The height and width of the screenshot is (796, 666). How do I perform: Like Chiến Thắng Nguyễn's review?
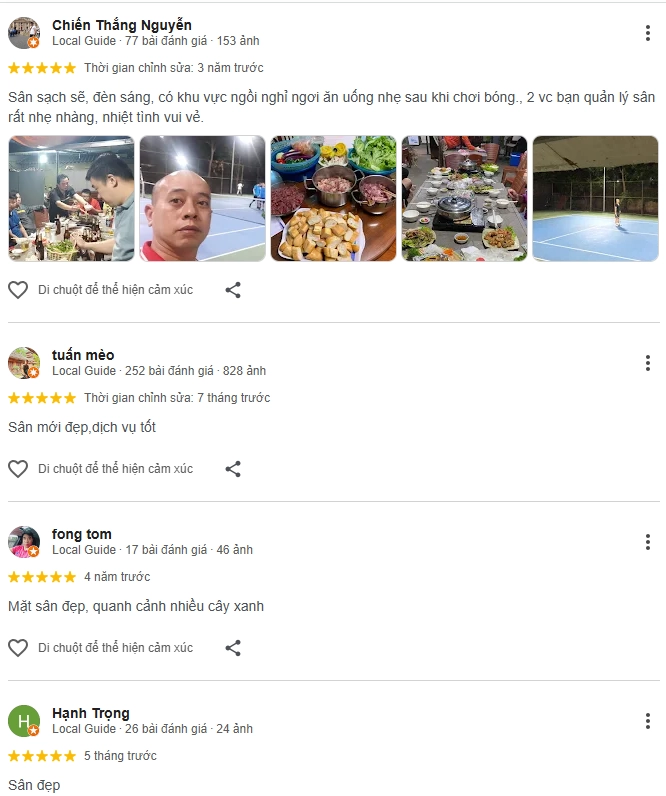pyautogui.click(x=18, y=290)
